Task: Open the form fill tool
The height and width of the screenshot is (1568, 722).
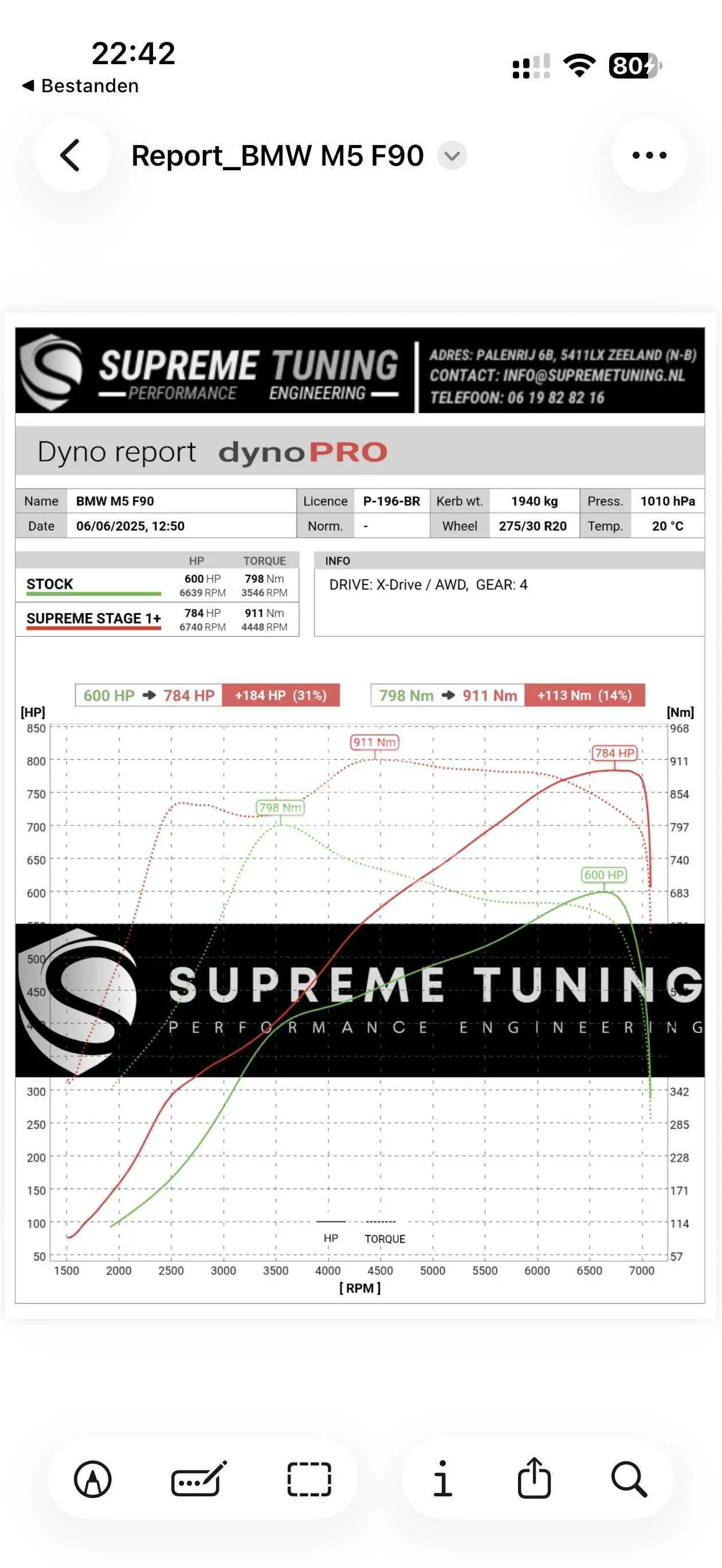Action: (199, 1479)
